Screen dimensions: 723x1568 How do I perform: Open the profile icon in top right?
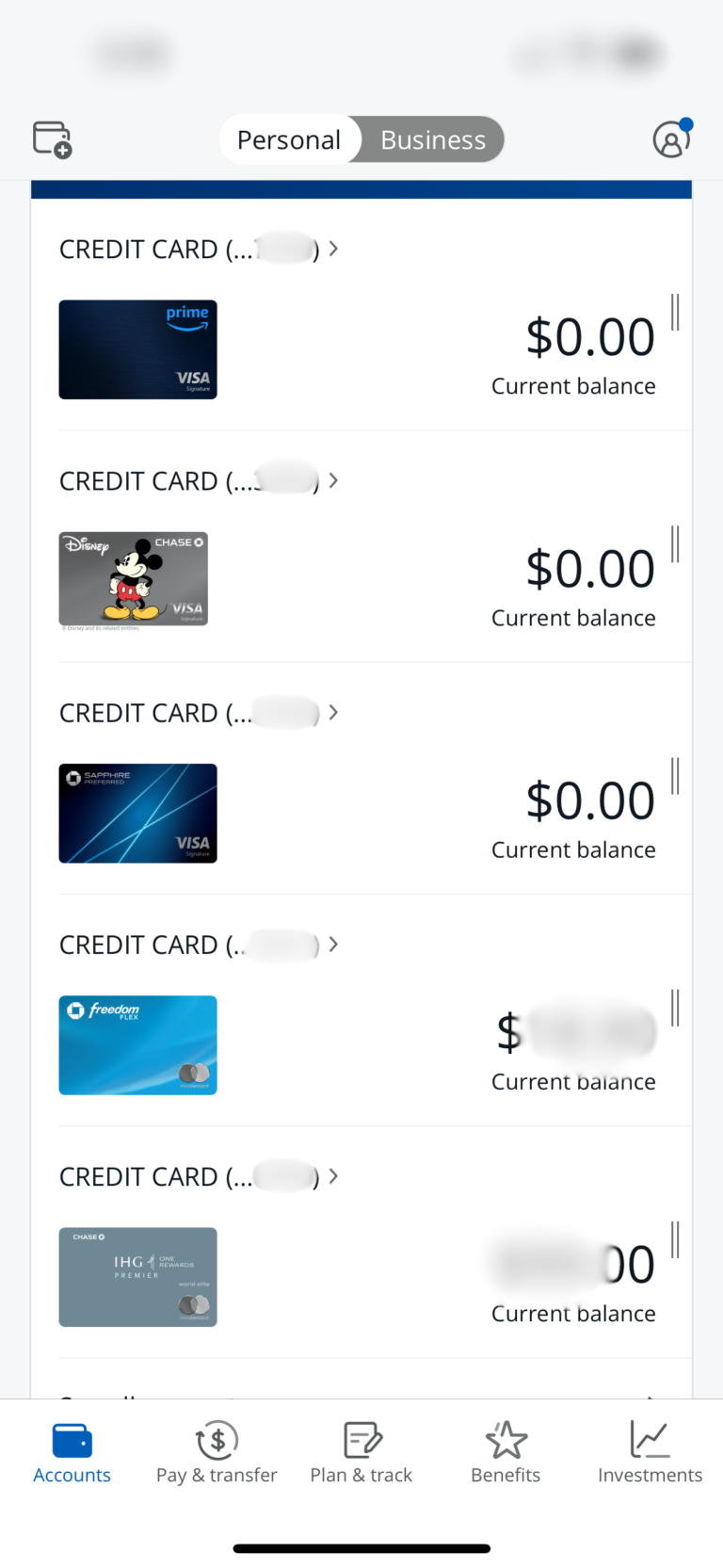pyautogui.click(x=670, y=138)
